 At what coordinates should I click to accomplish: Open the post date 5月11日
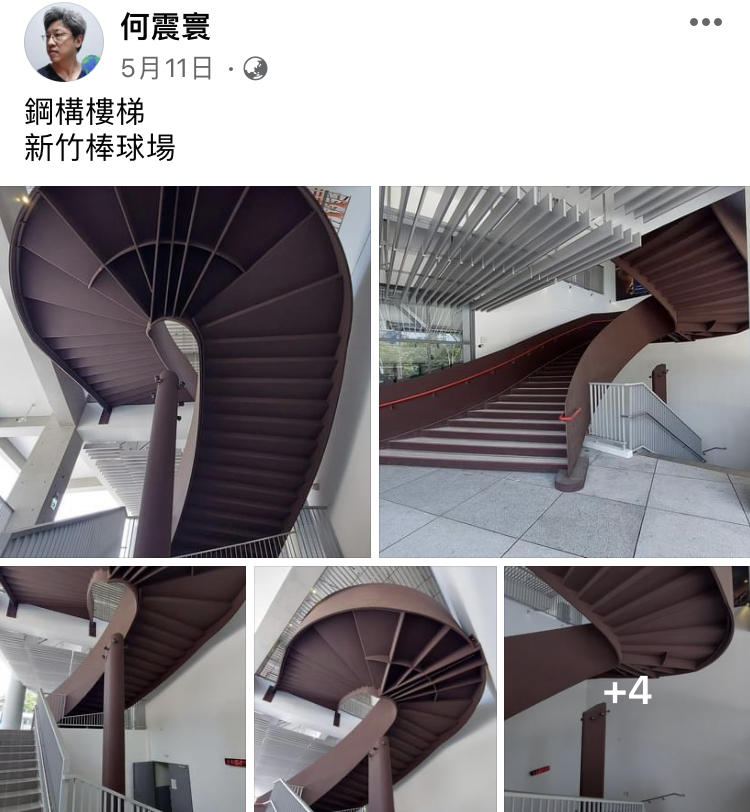[x=167, y=68]
